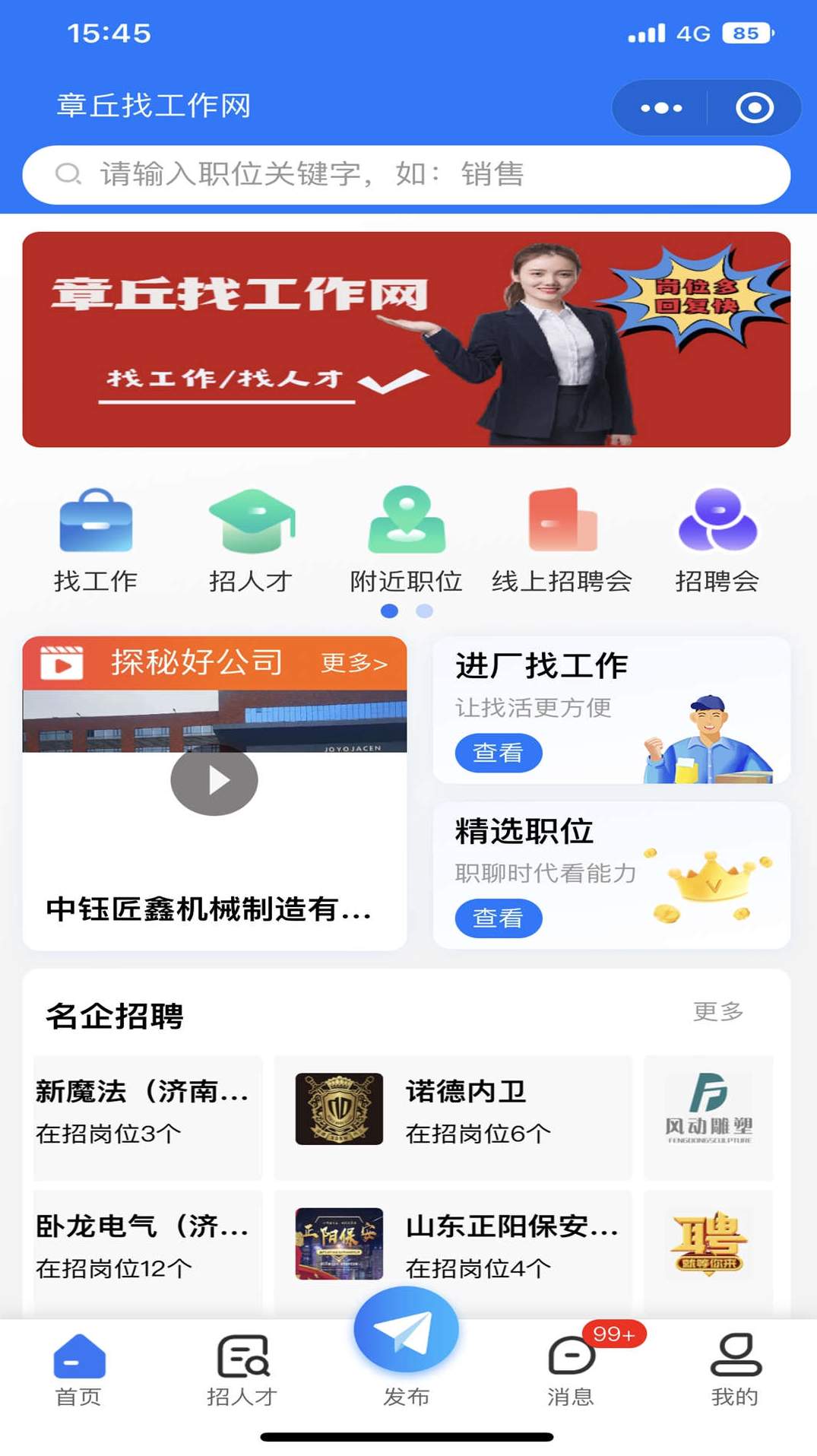Screen dimensions: 817x1456
Task: Click the search magnifier icon
Action: [x=69, y=173]
